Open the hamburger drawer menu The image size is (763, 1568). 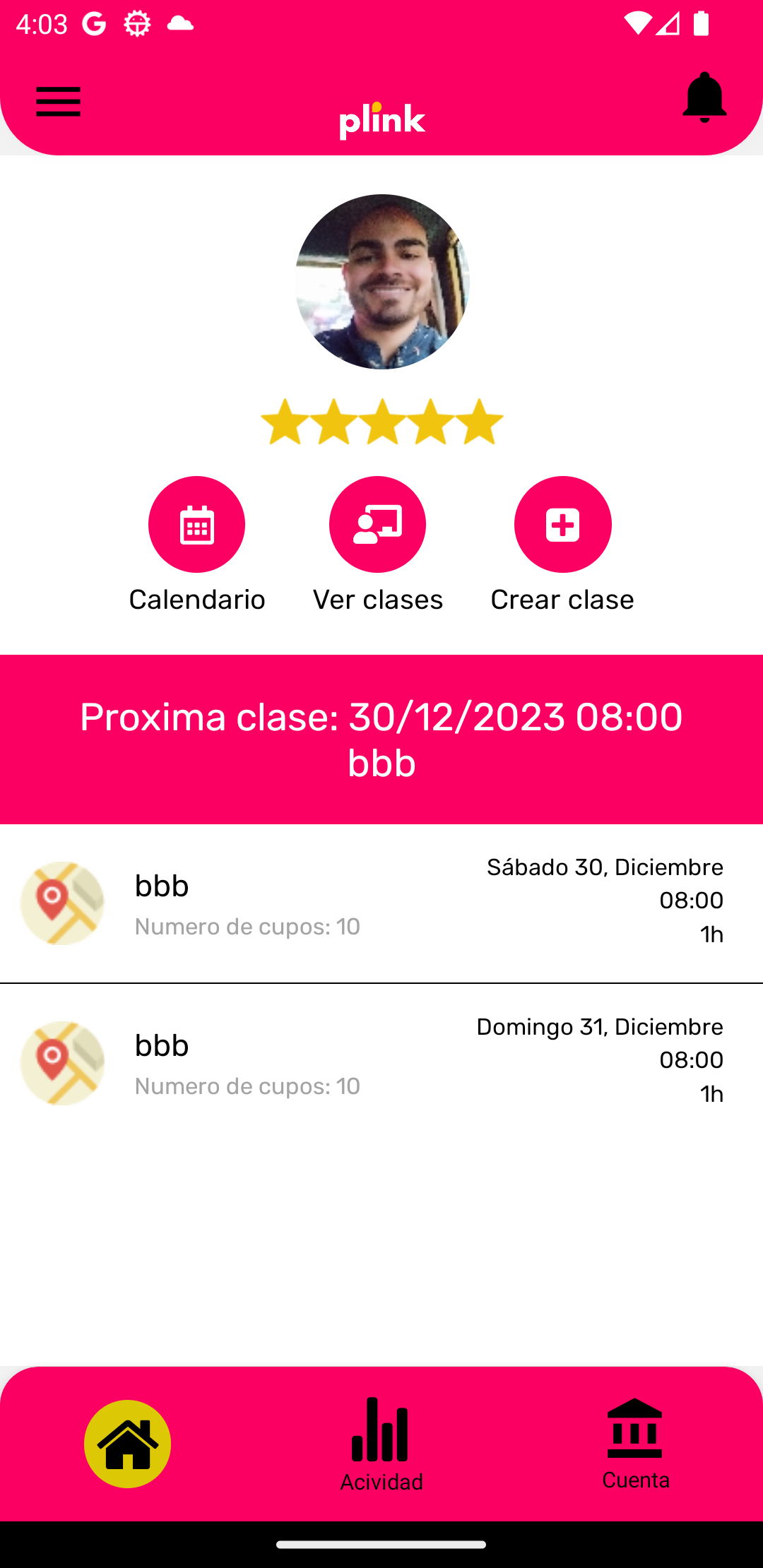tap(59, 102)
